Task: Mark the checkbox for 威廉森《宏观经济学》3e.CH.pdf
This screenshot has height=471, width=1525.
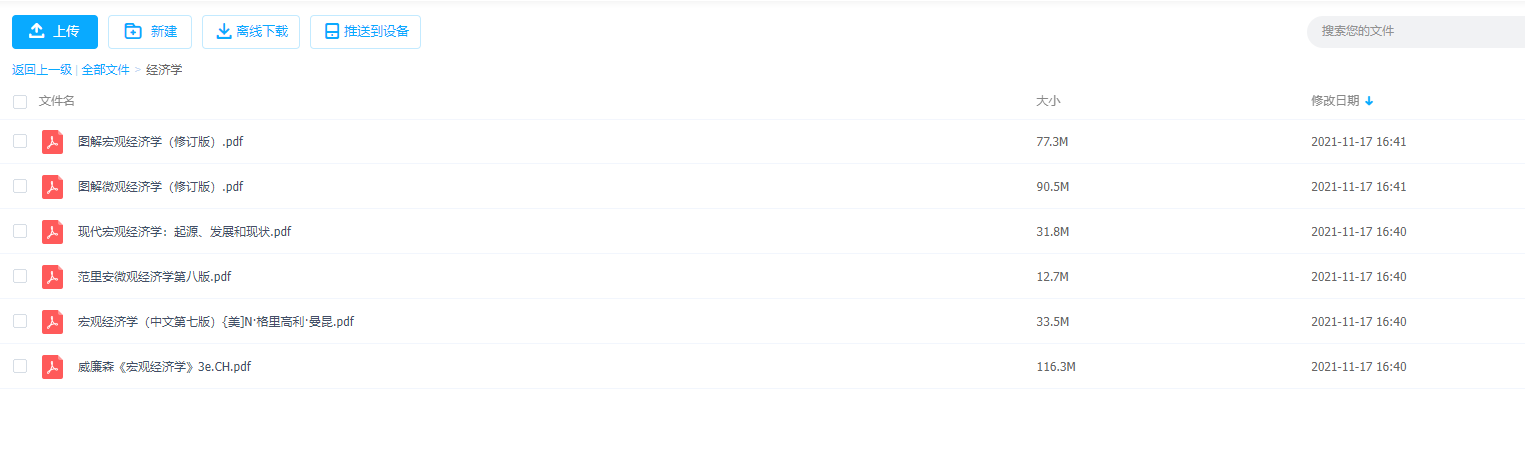Action: click(x=20, y=367)
